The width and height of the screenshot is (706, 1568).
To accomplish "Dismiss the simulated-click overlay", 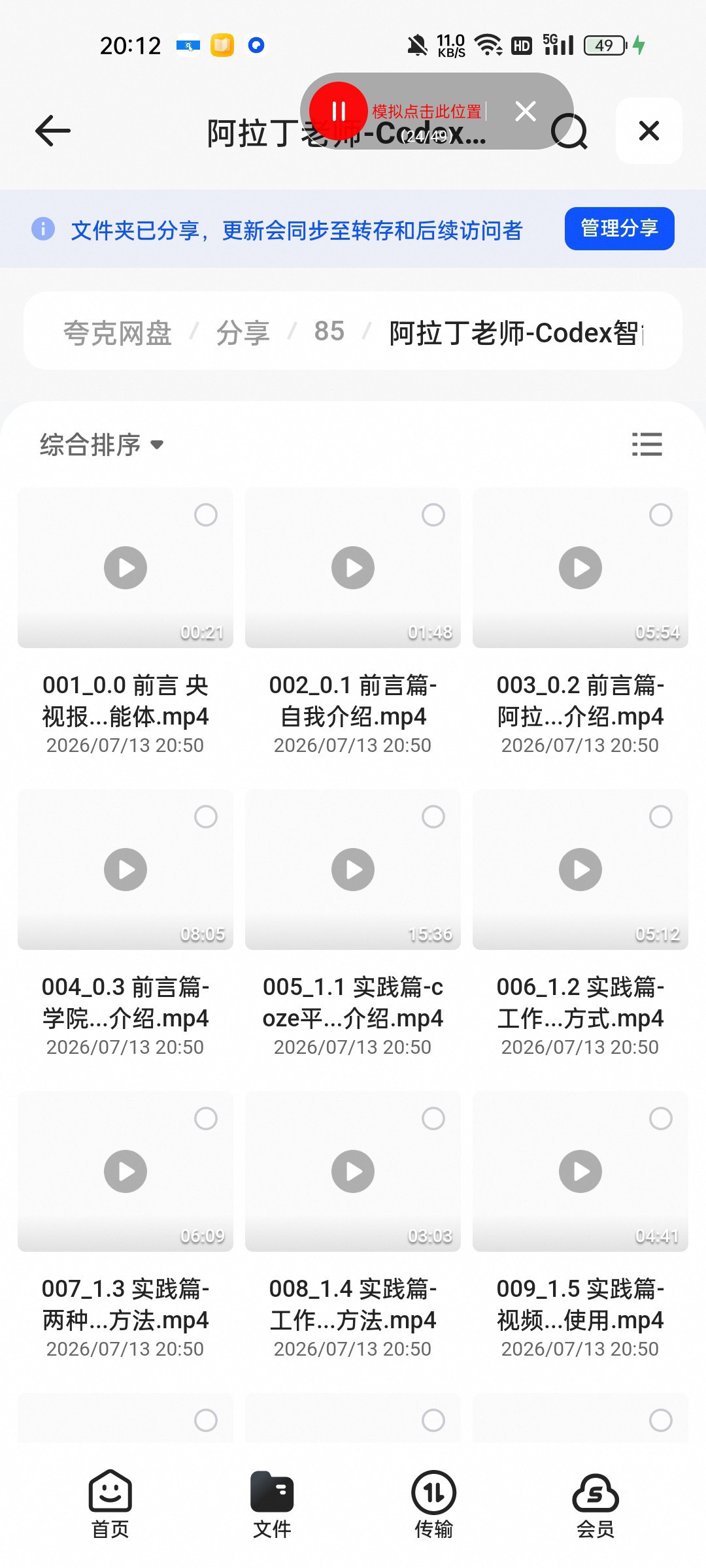I will pos(526,111).
